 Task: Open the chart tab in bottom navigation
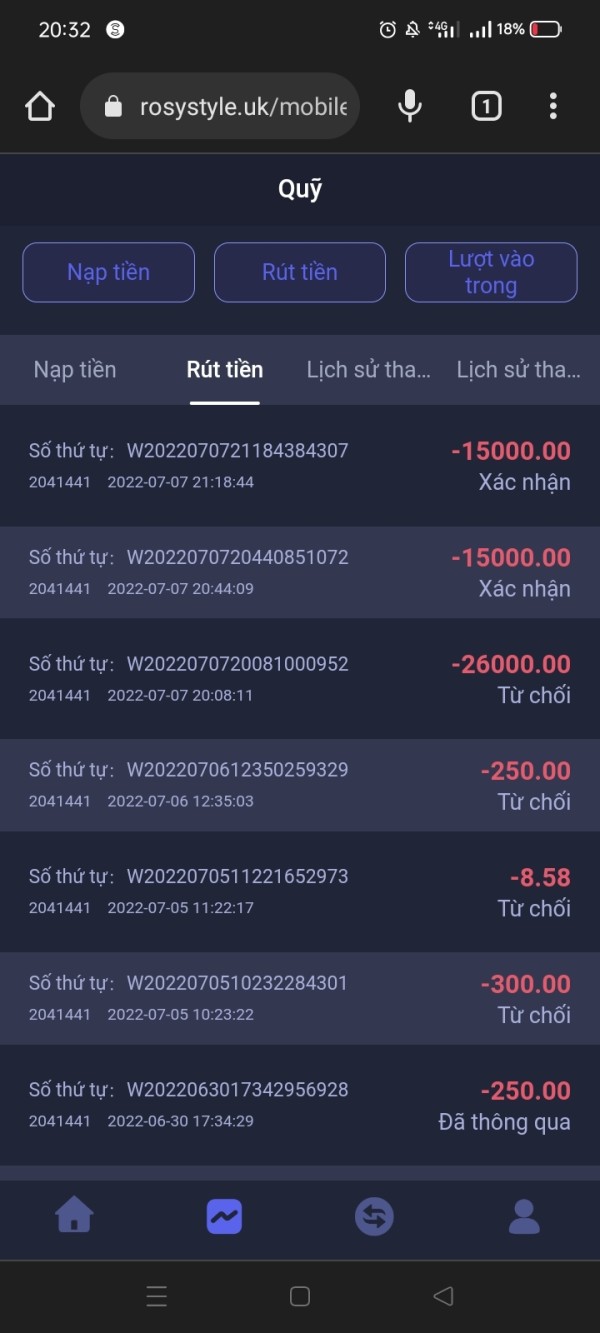(x=224, y=1217)
